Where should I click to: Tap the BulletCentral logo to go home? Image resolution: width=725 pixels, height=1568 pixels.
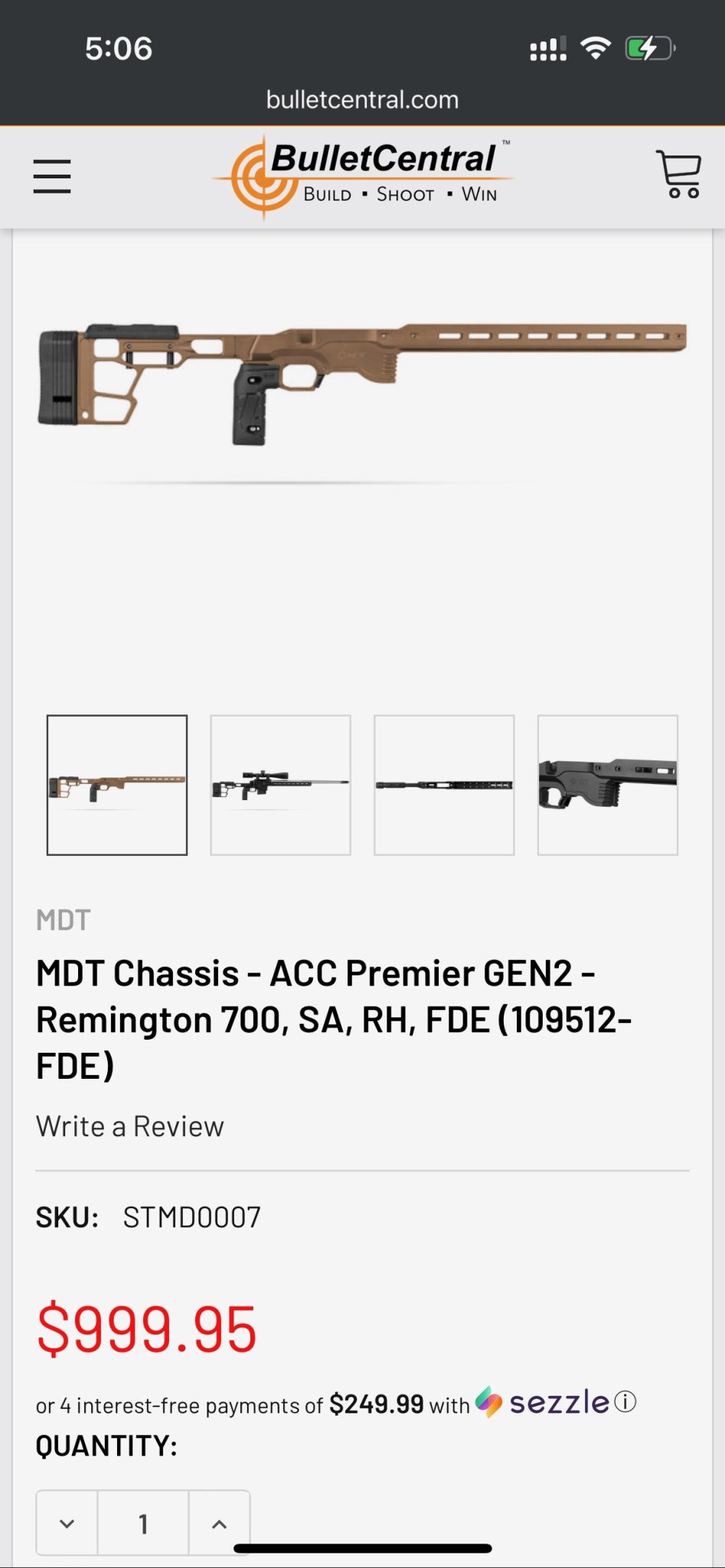362,177
